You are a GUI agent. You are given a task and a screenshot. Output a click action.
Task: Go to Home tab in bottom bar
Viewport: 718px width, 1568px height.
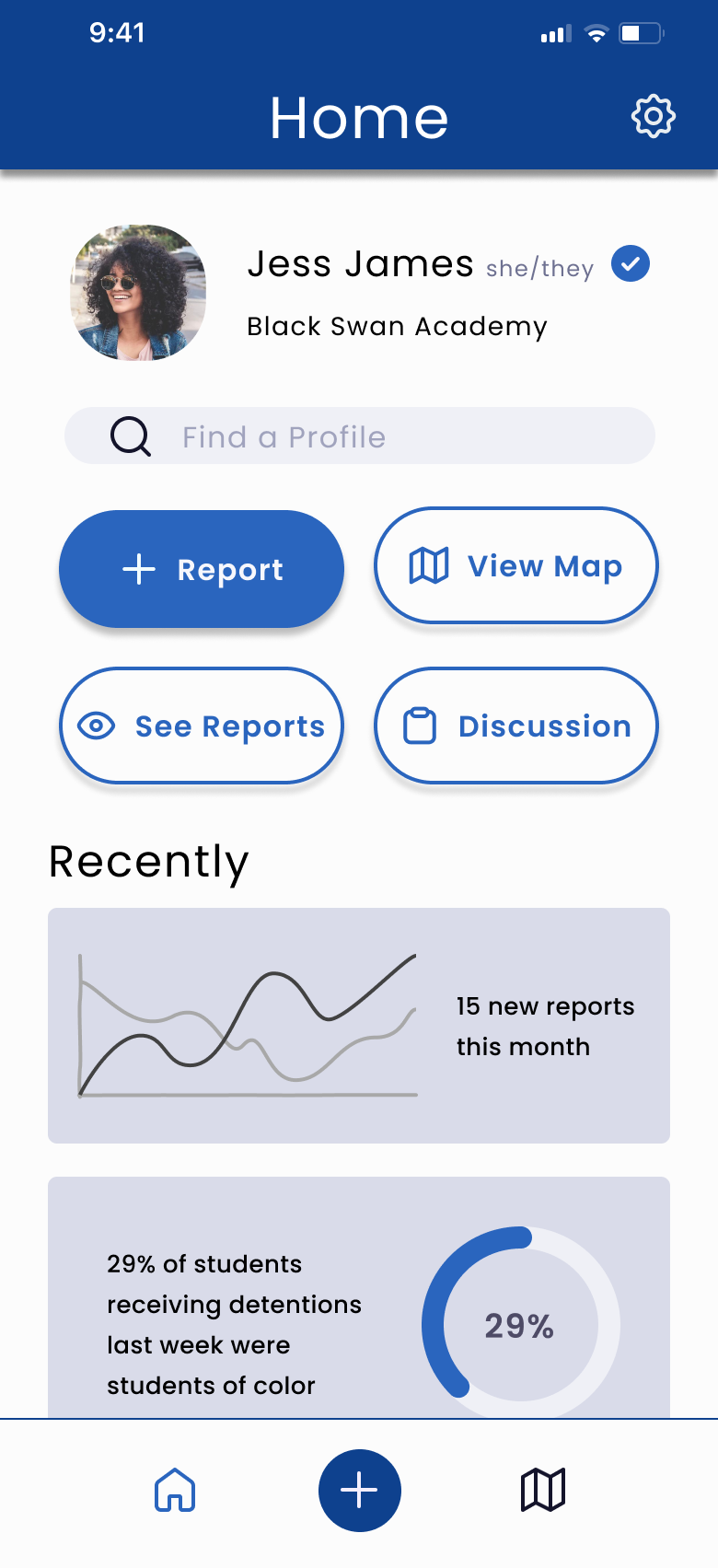click(175, 1490)
